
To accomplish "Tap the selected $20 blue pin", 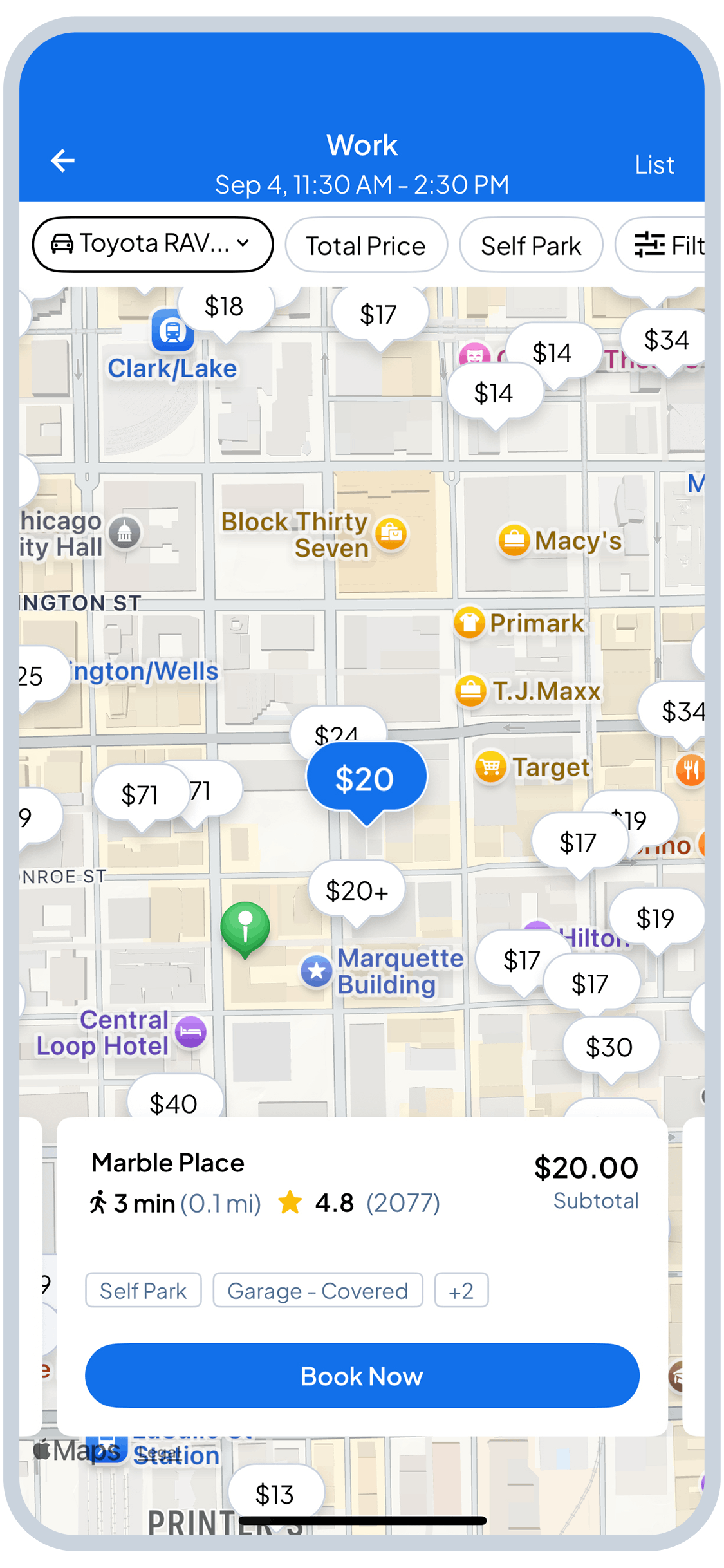I will coord(365,779).
